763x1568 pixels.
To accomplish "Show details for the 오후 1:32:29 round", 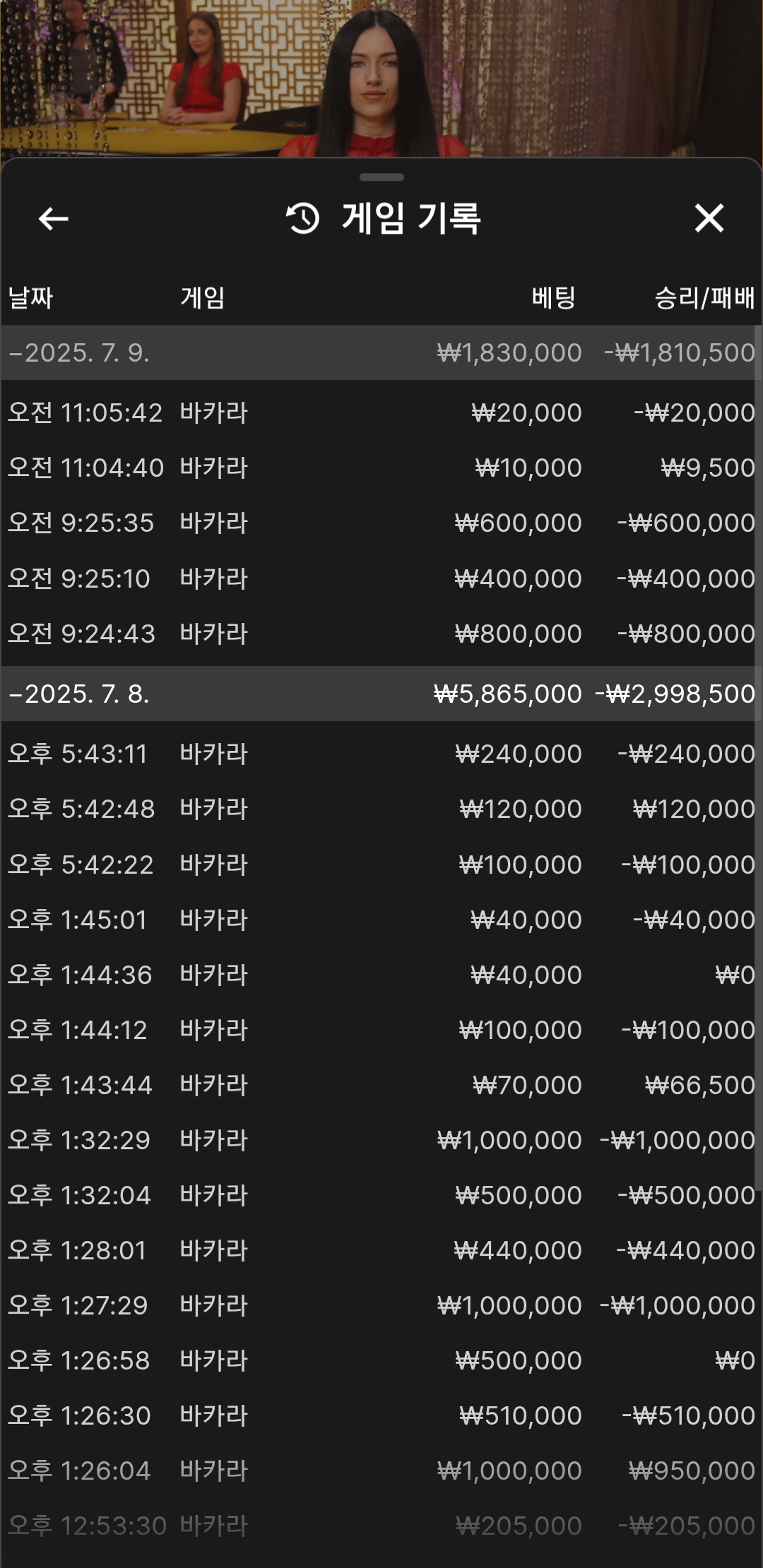I will (381, 1140).
